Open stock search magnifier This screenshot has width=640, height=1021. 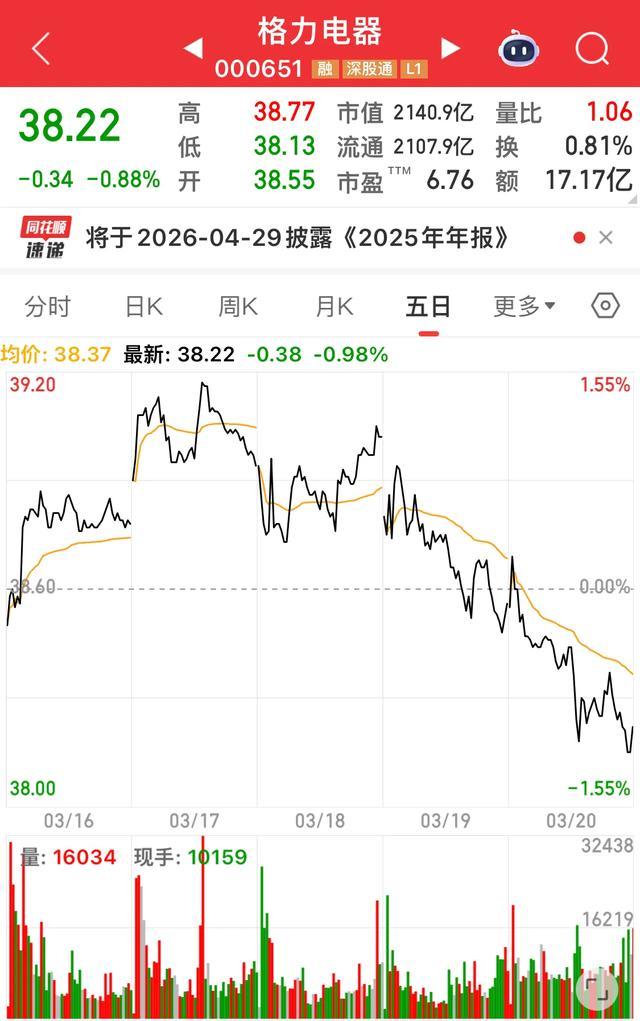[592, 47]
